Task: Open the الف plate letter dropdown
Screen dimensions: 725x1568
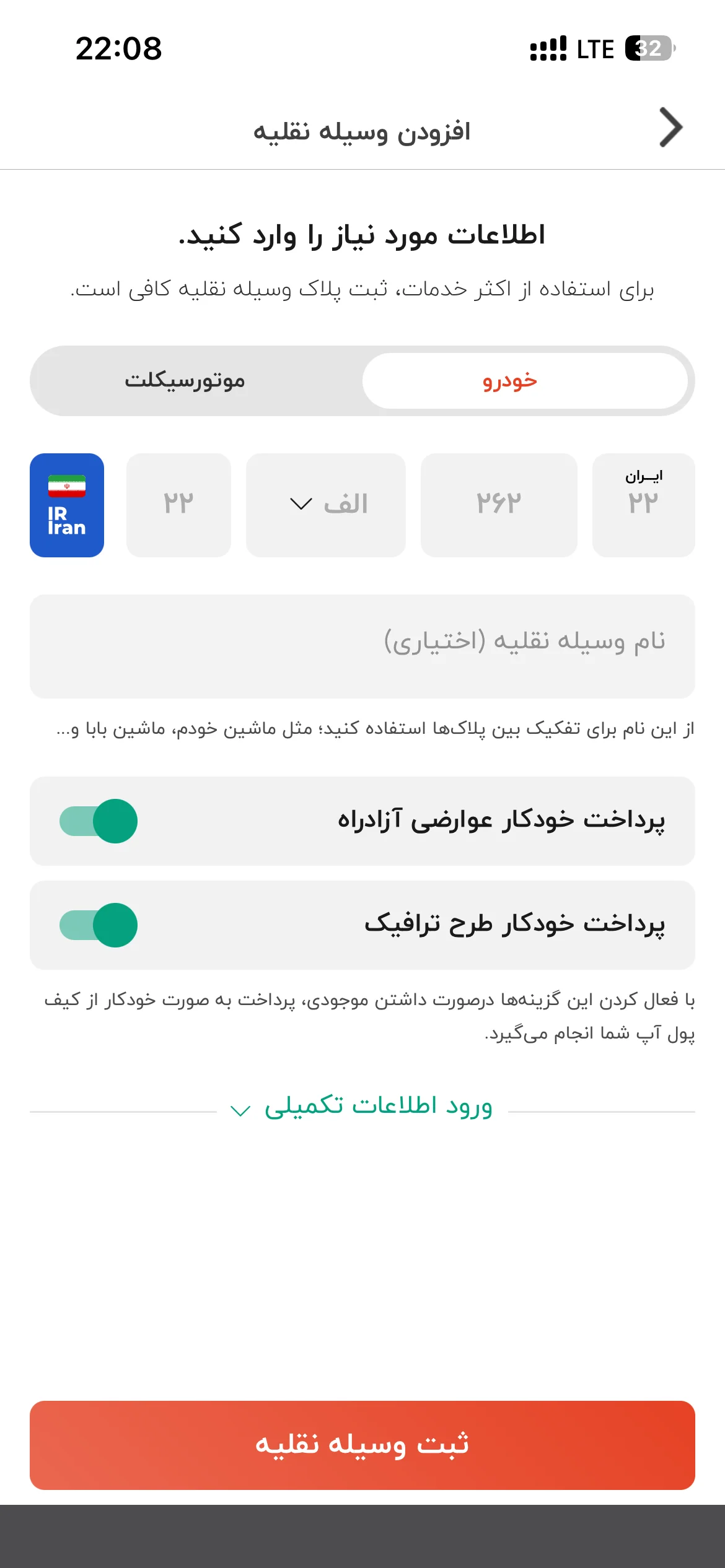Action: coord(326,505)
